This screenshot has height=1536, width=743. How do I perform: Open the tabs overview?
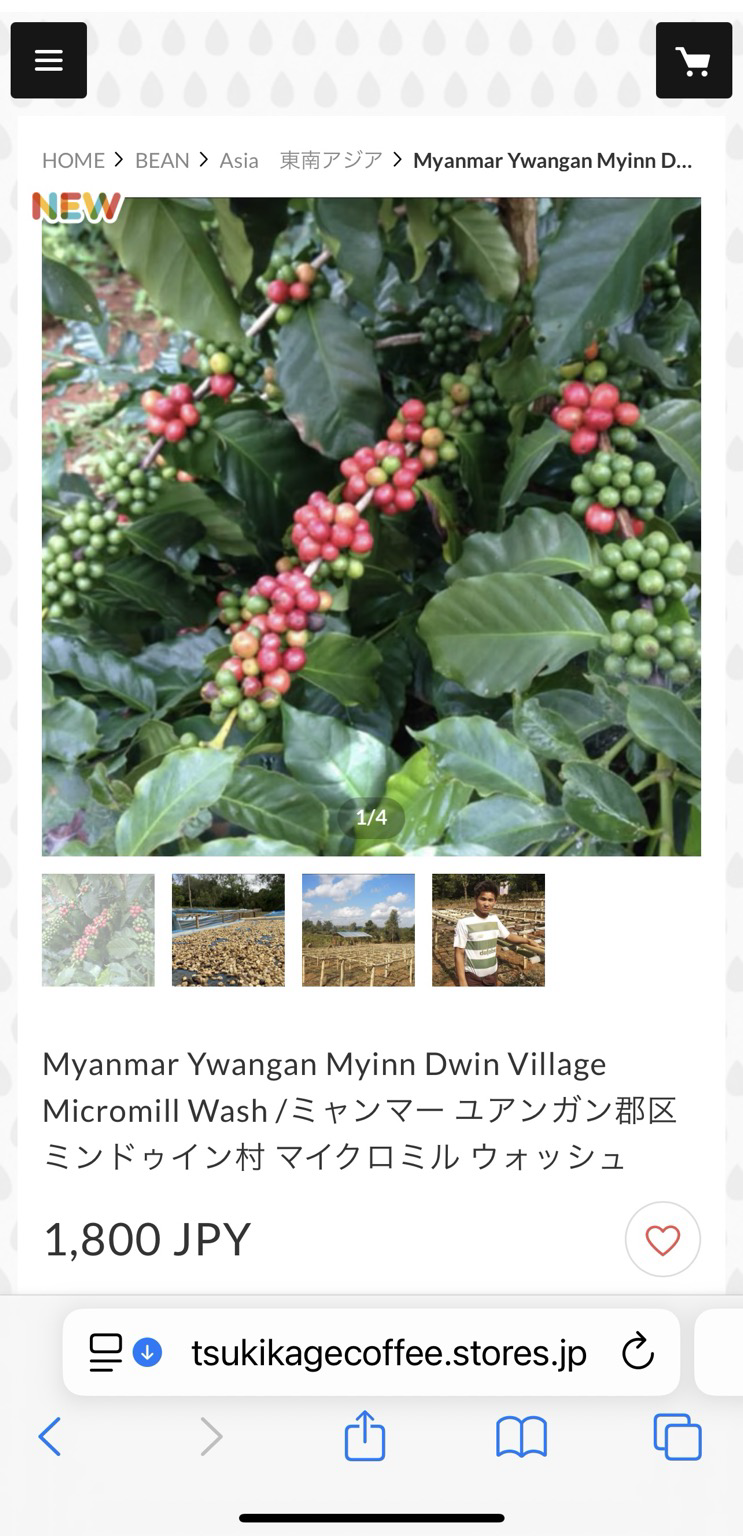coord(677,1437)
